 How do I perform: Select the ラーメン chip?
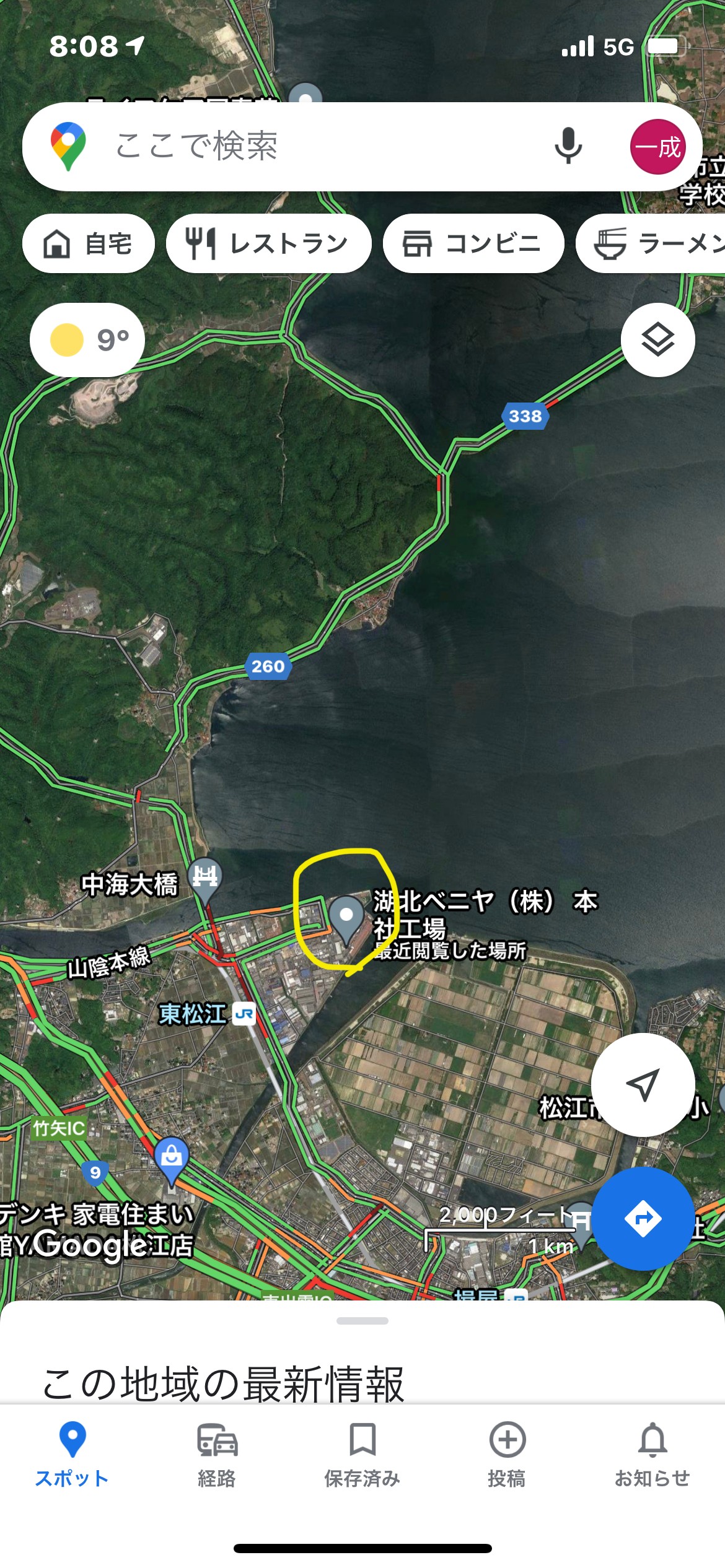[651, 243]
